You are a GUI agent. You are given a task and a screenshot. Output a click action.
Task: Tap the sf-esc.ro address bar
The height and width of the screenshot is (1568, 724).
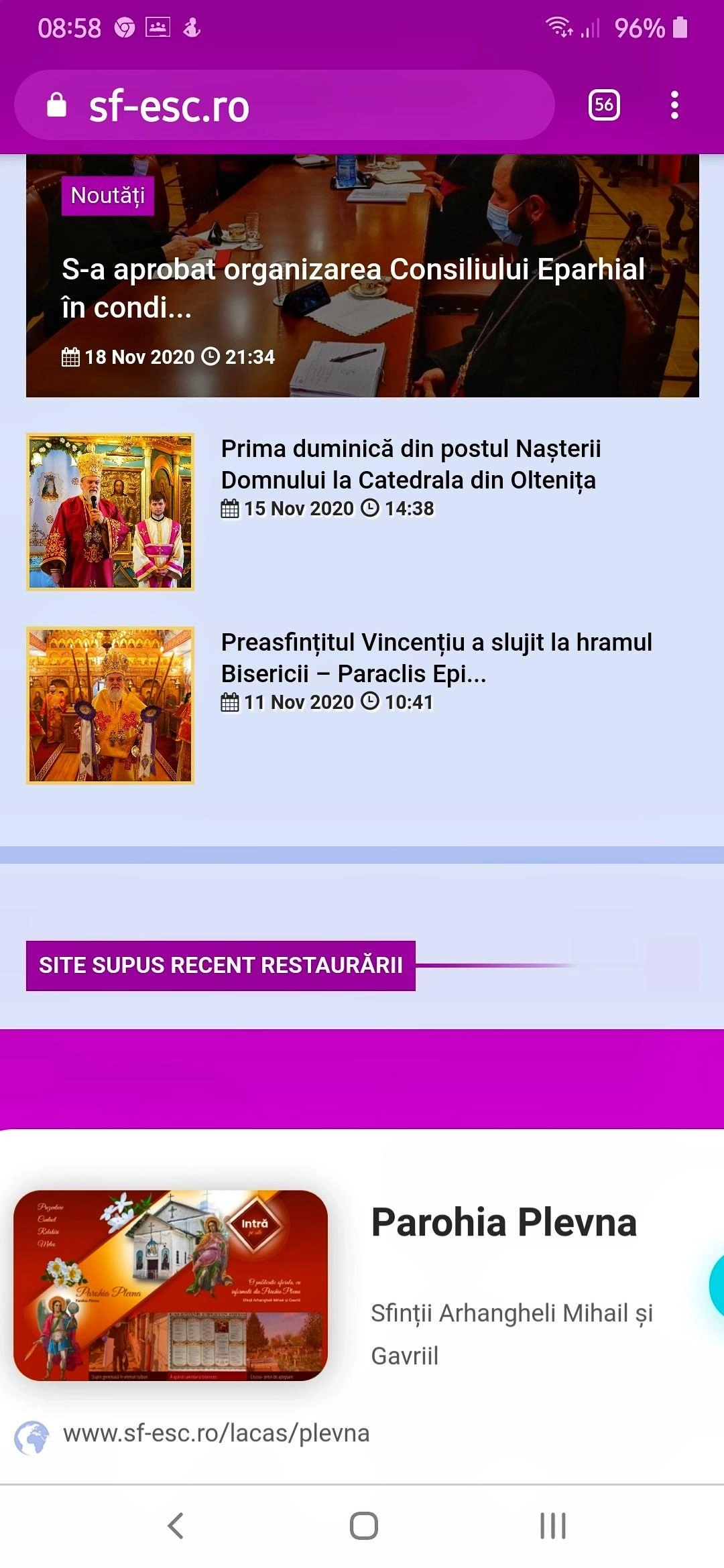pyautogui.click(x=284, y=105)
